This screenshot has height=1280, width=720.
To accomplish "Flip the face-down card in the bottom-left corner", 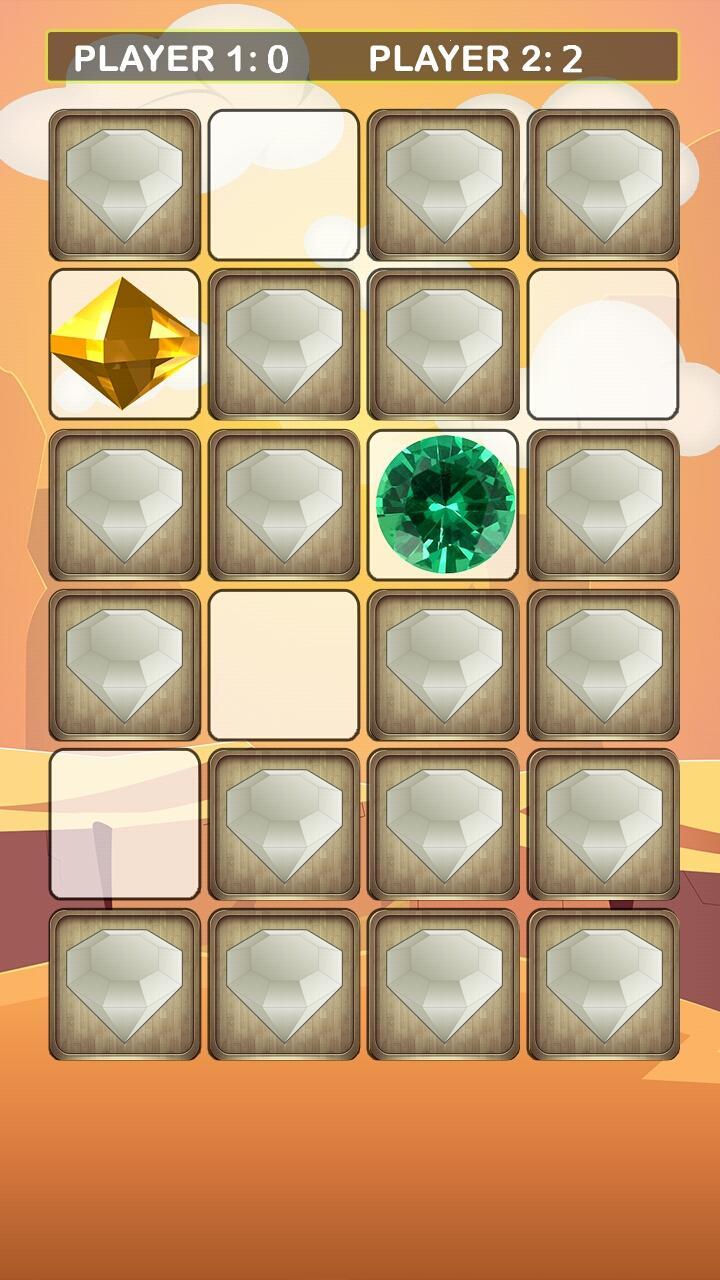I will (x=124, y=984).
